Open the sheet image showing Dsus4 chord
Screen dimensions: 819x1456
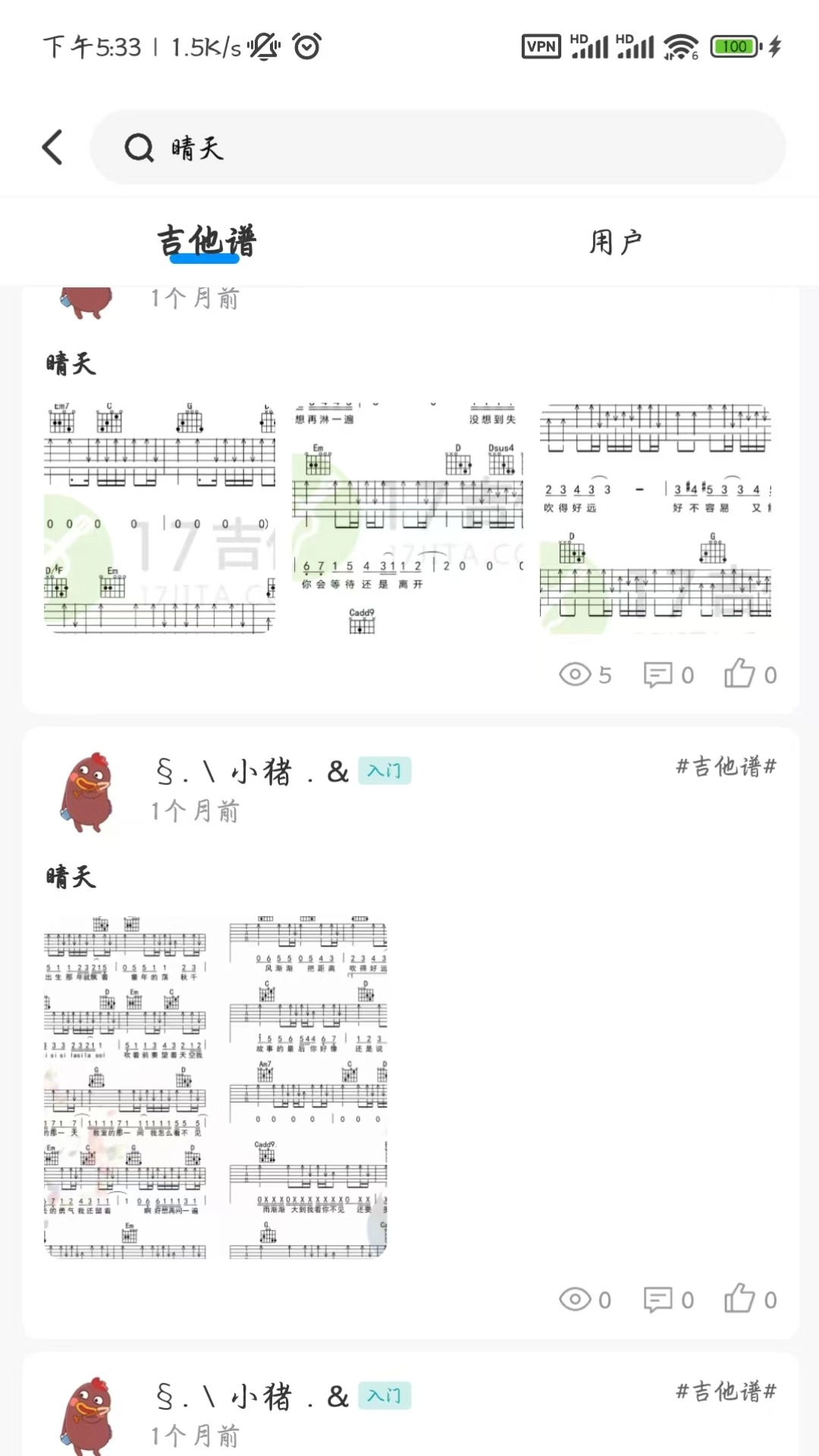[x=408, y=517]
